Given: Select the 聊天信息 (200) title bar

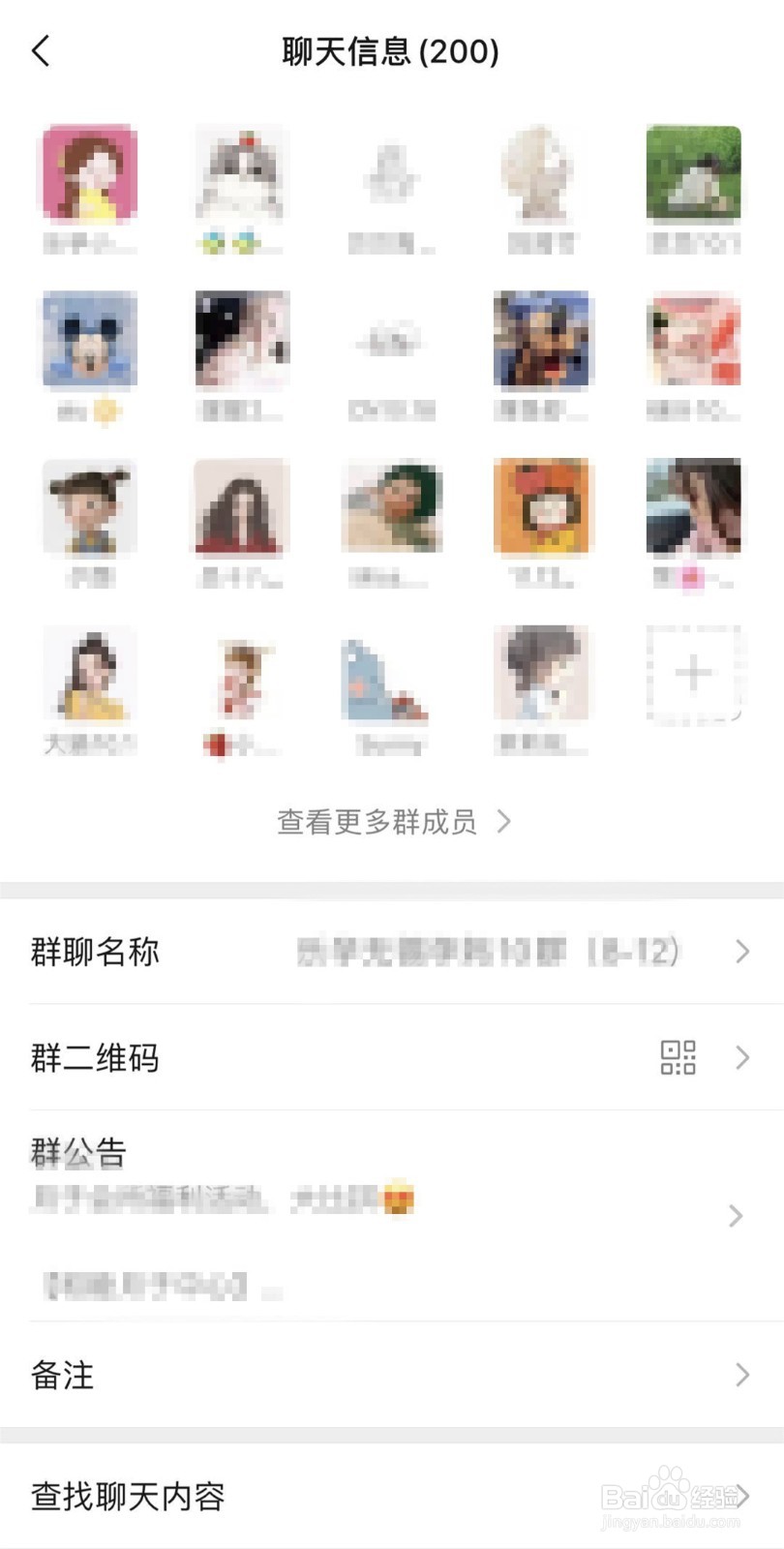Looking at the screenshot, I should (385, 52).
